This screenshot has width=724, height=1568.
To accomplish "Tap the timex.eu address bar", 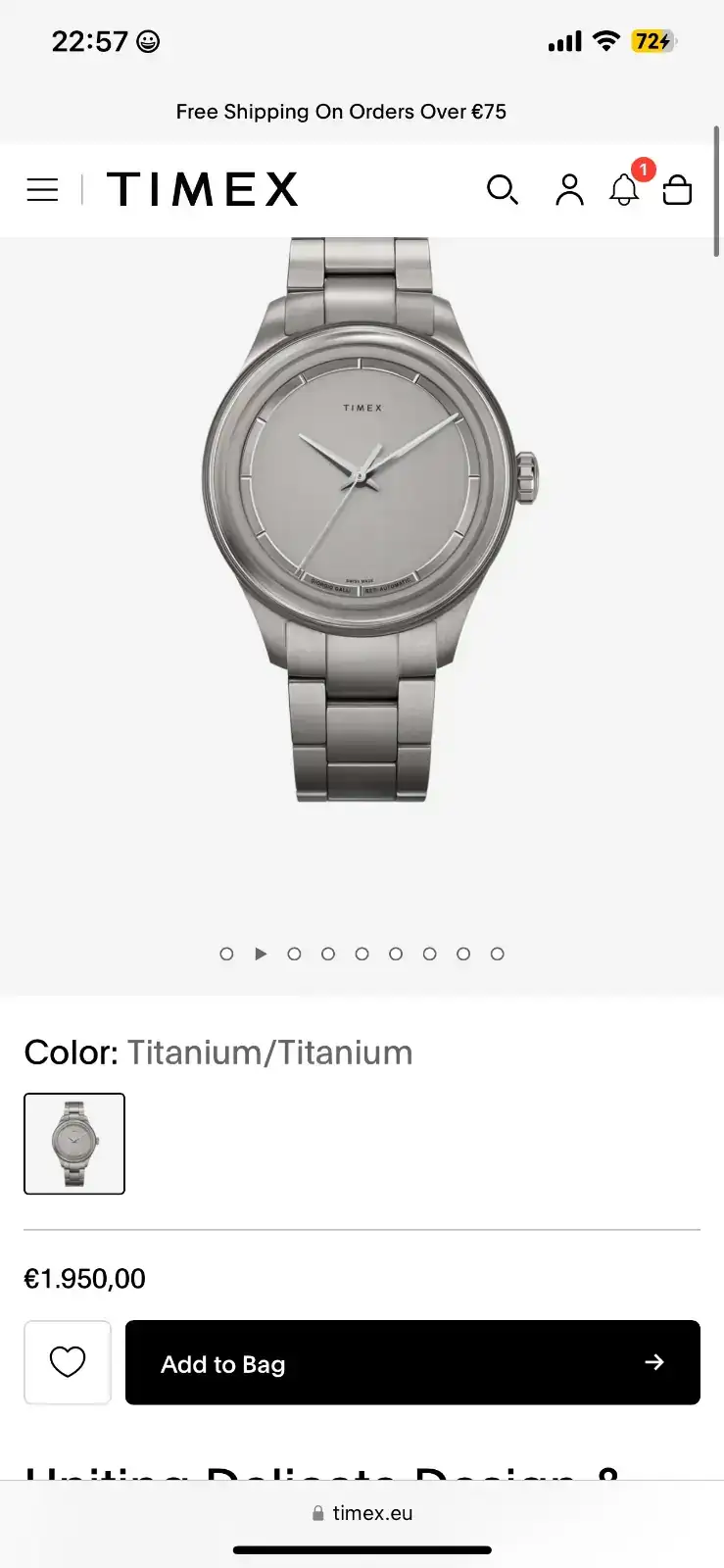I will [x=362, y=1513].
